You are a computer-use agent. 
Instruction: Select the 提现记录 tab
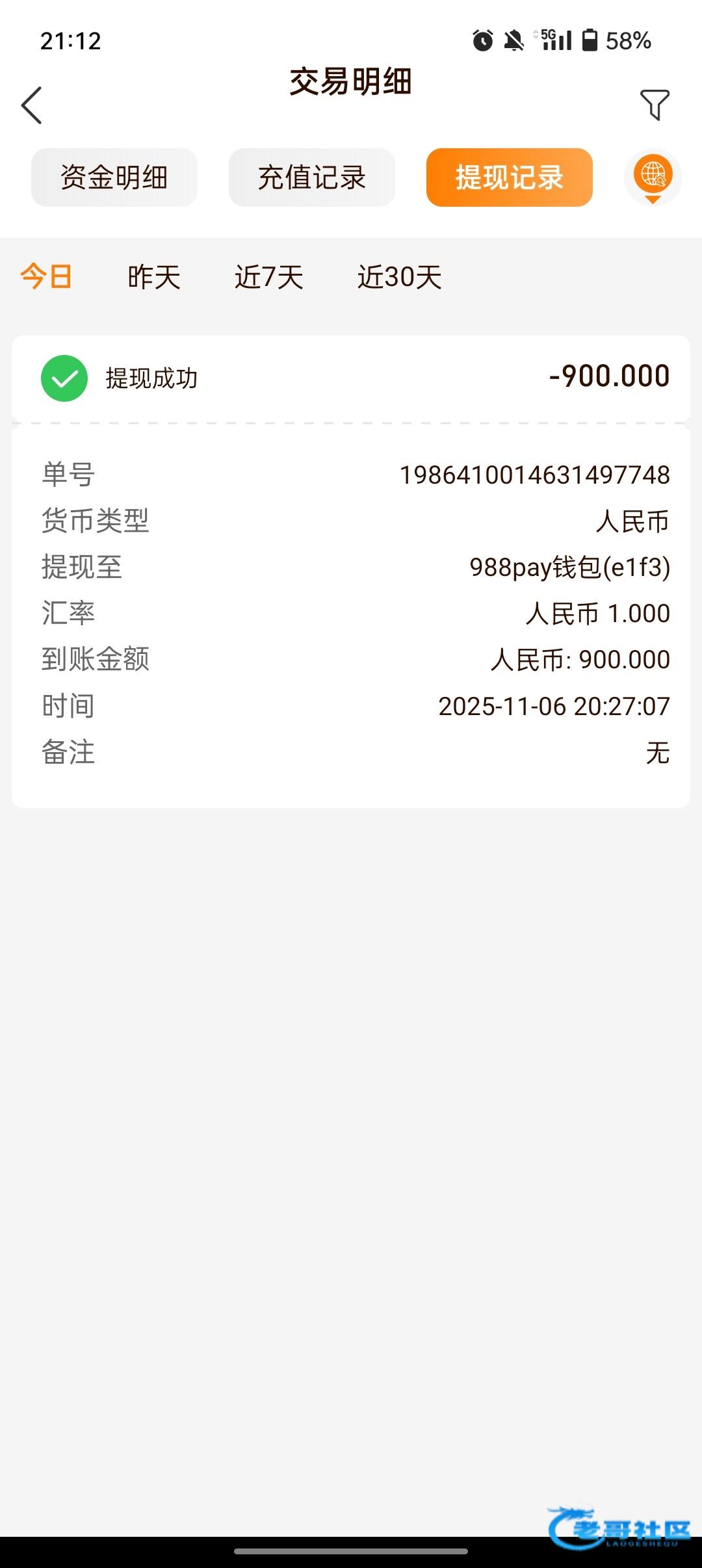click(509, 177)
